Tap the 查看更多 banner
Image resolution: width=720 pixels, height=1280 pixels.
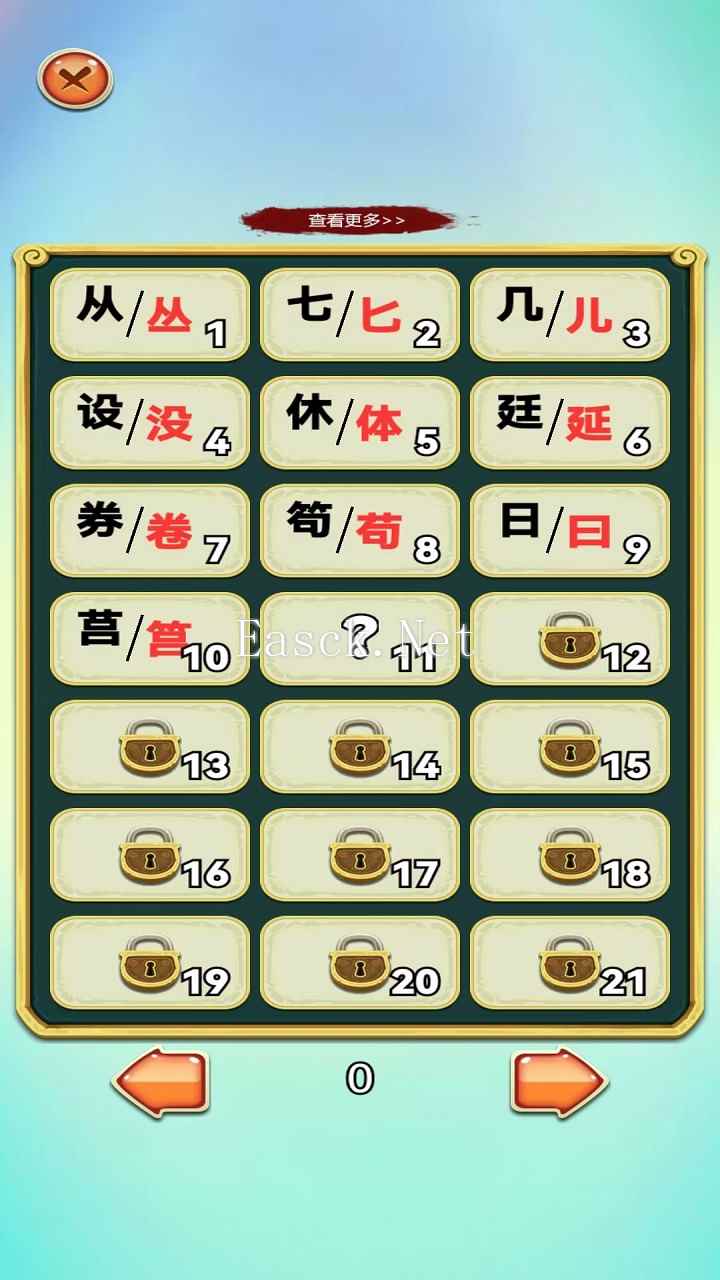pyautogui.click(x=355, y=220)
